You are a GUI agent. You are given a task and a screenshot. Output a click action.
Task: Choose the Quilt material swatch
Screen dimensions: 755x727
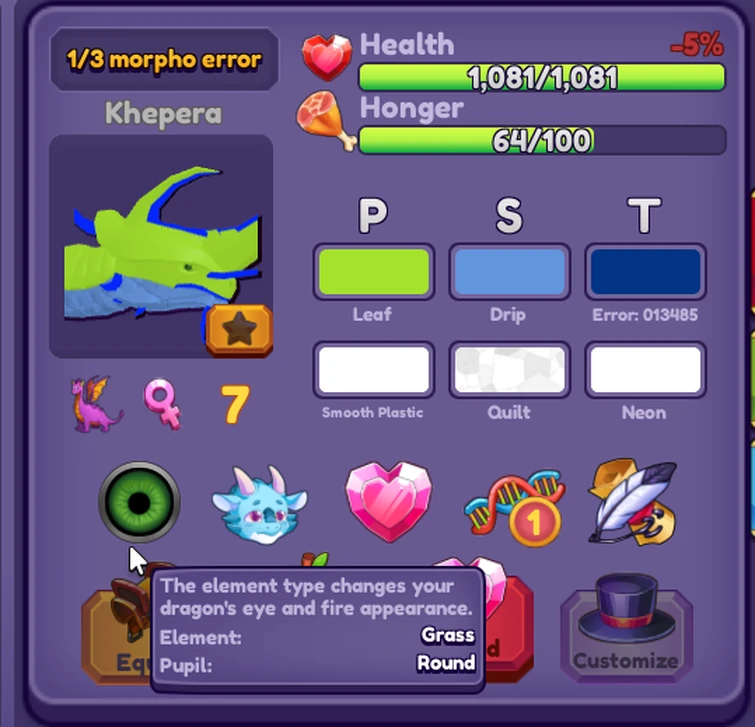click(509, 370)
